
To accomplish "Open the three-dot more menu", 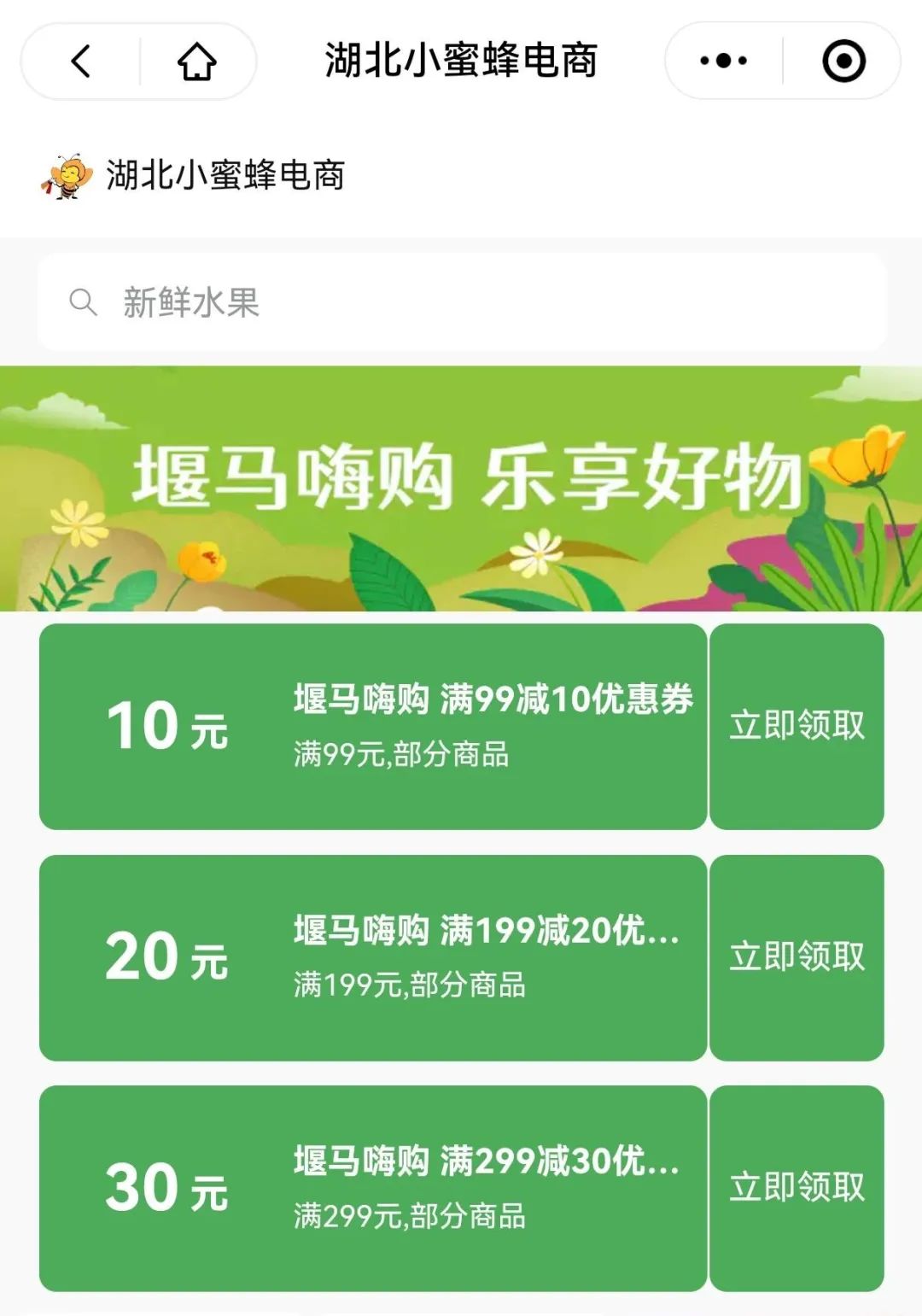I will click(x=723, y=61).
